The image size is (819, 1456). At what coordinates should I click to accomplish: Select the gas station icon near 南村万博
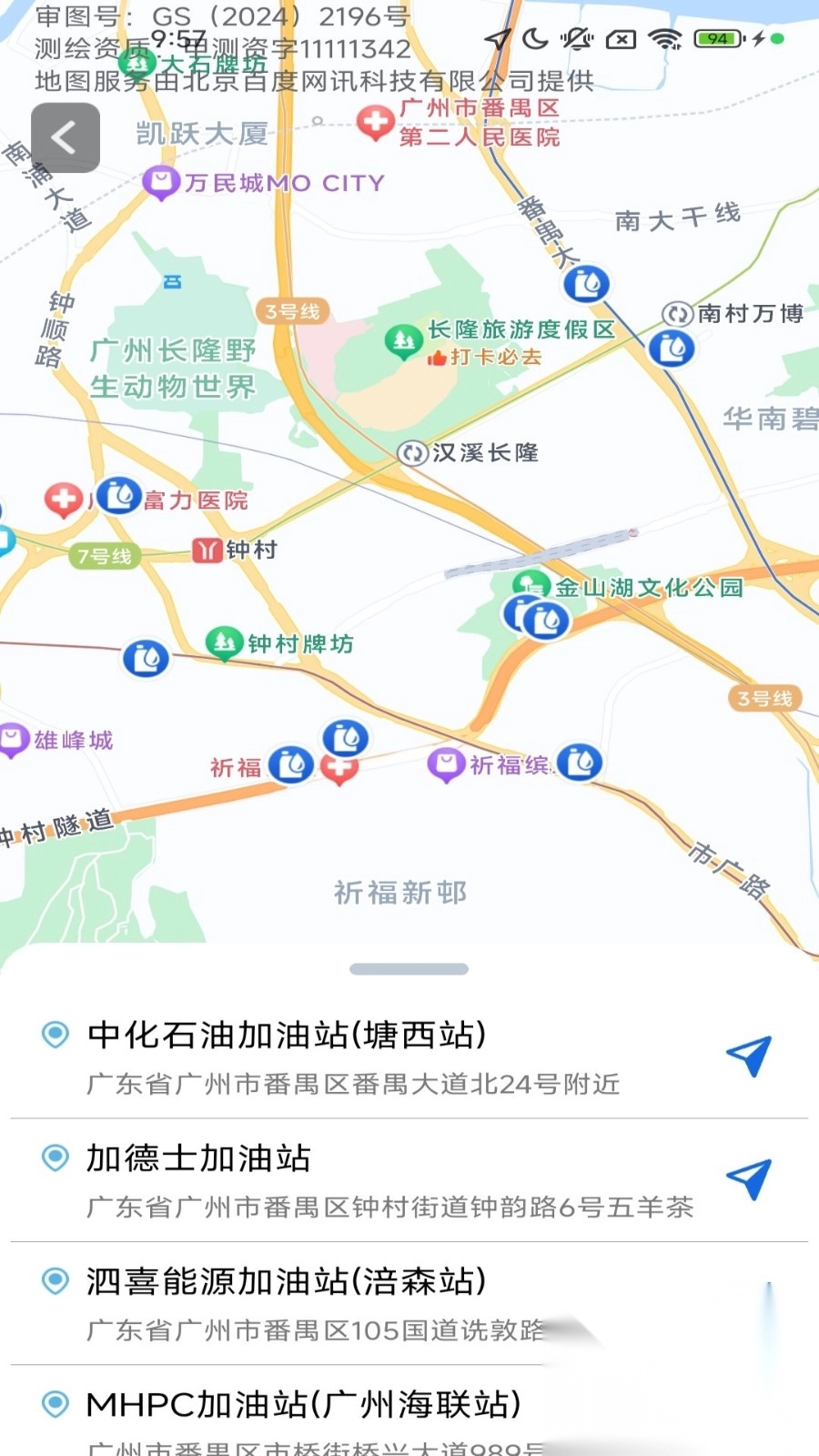click(x=673, y=348)
